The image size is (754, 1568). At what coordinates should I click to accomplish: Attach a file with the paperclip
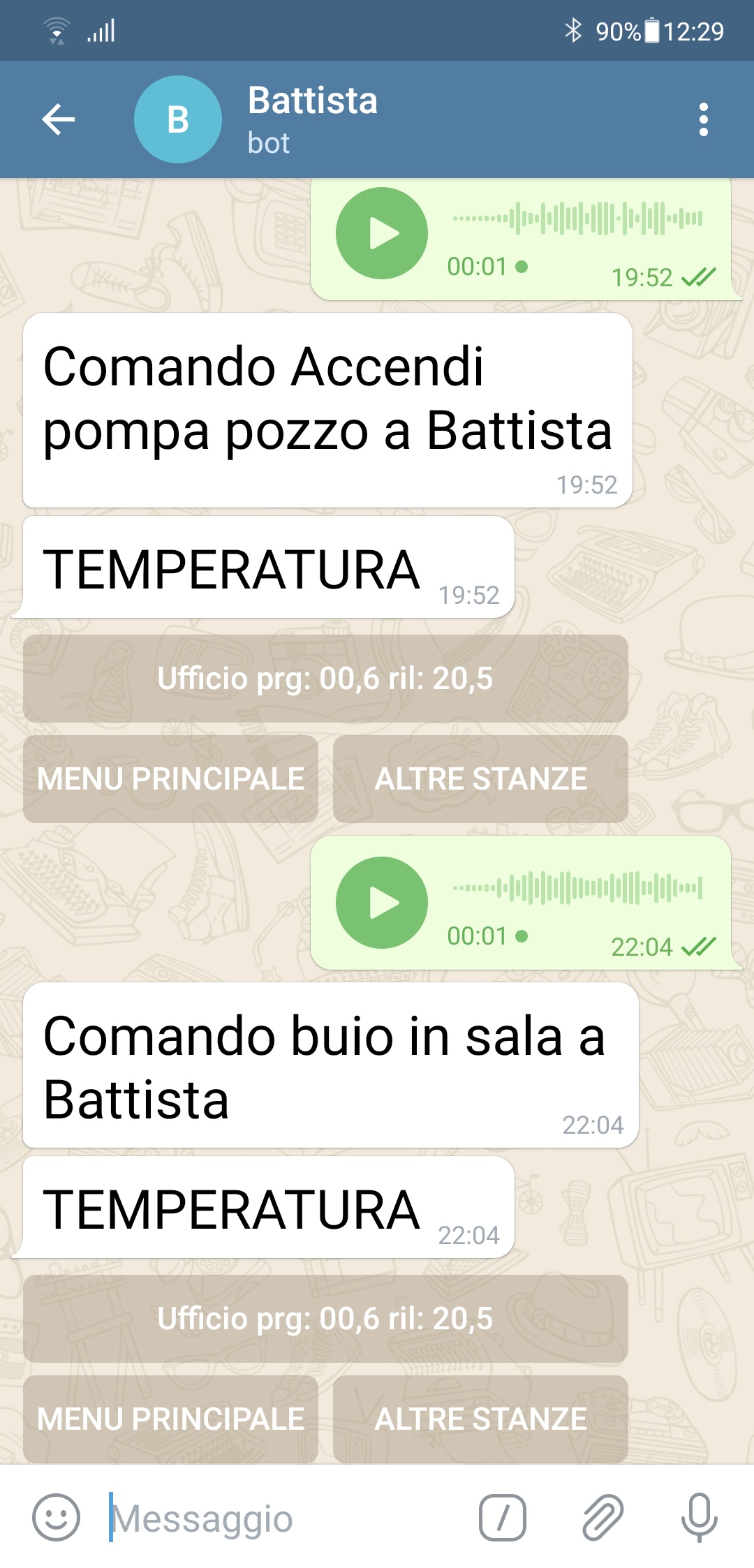pyautogui.click(x=602, y=1517)
